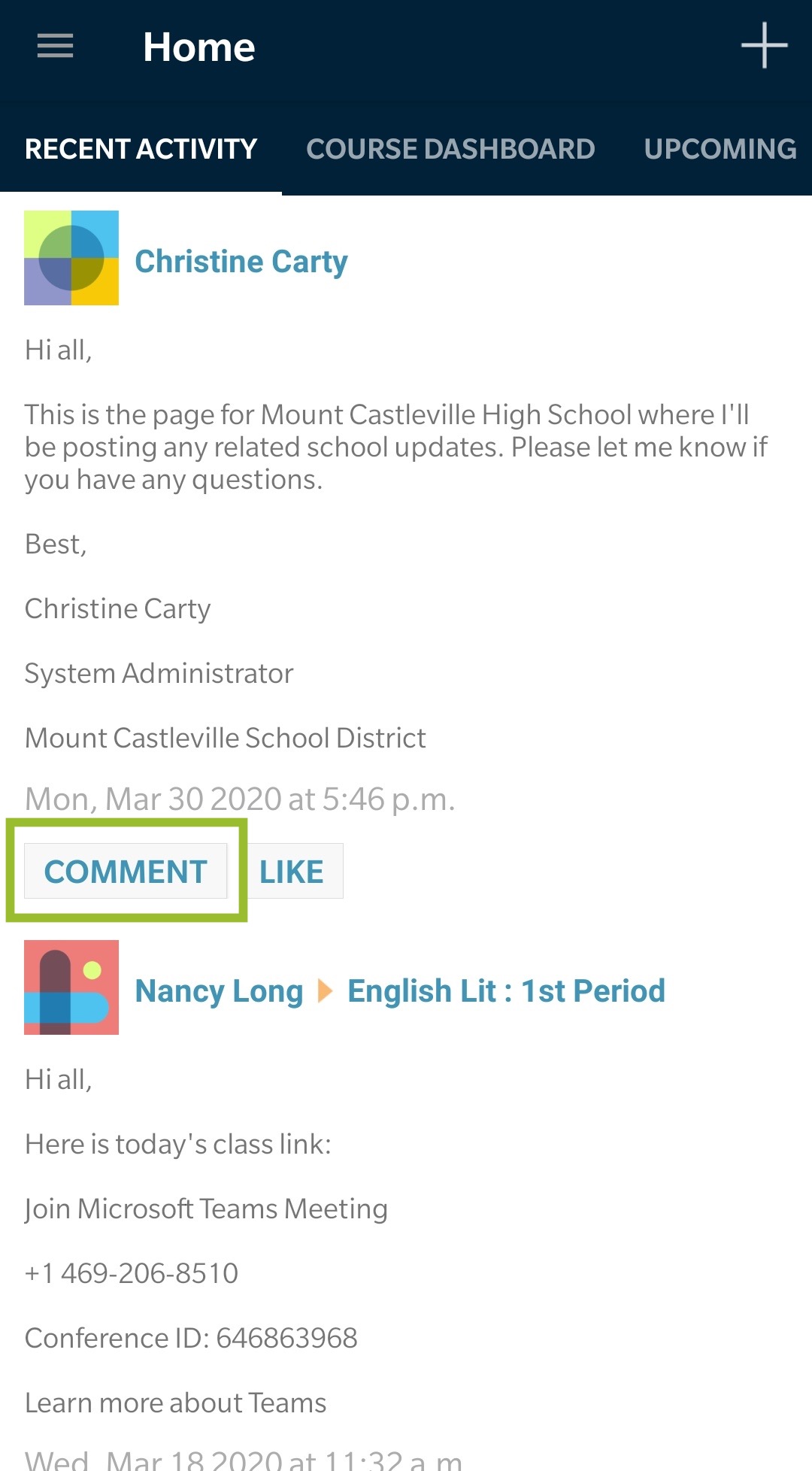
Task: View Nancy Long's avatar picture
Action: (71, 987)
